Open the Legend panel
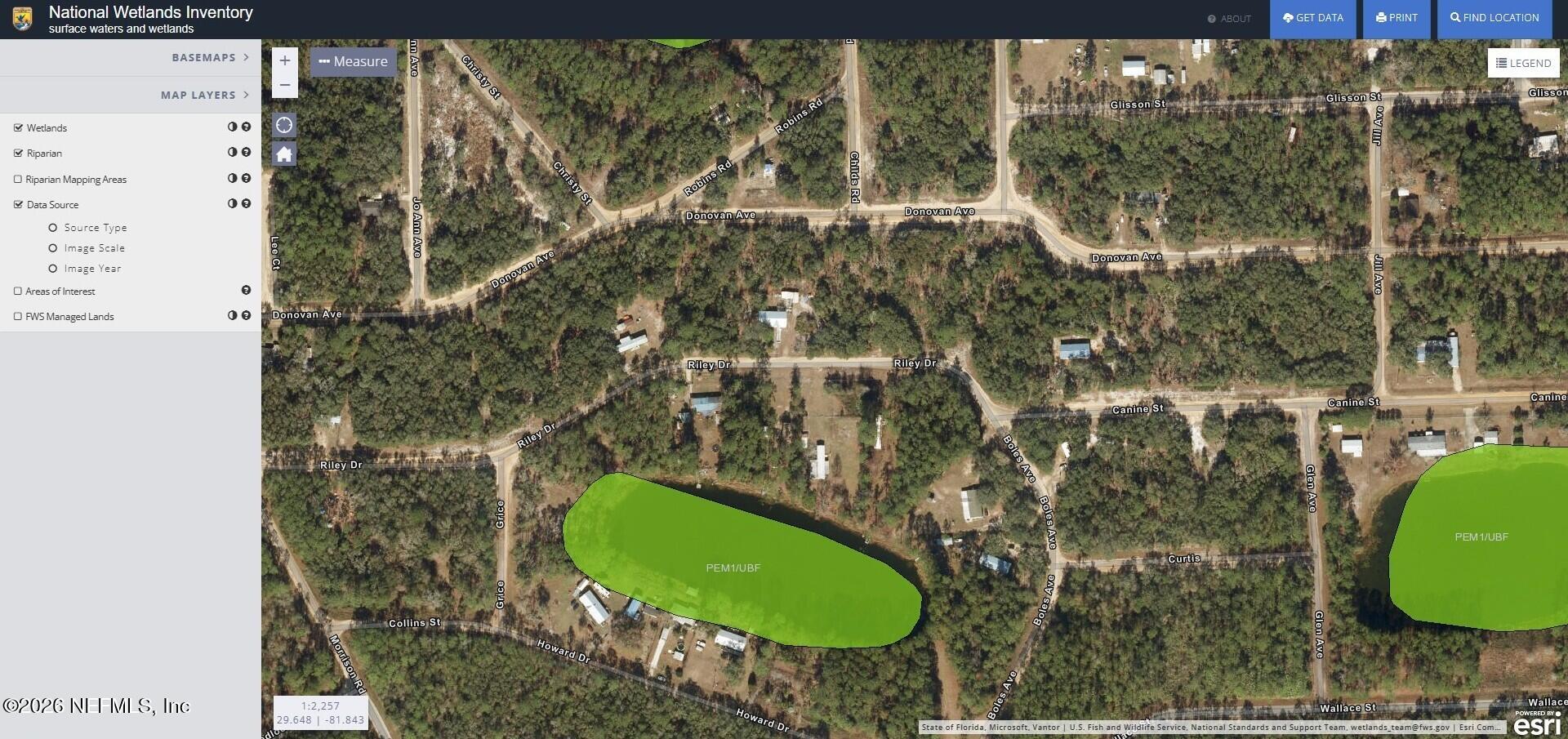This screenshot has width=1568, height=739. coord(1523,63)
